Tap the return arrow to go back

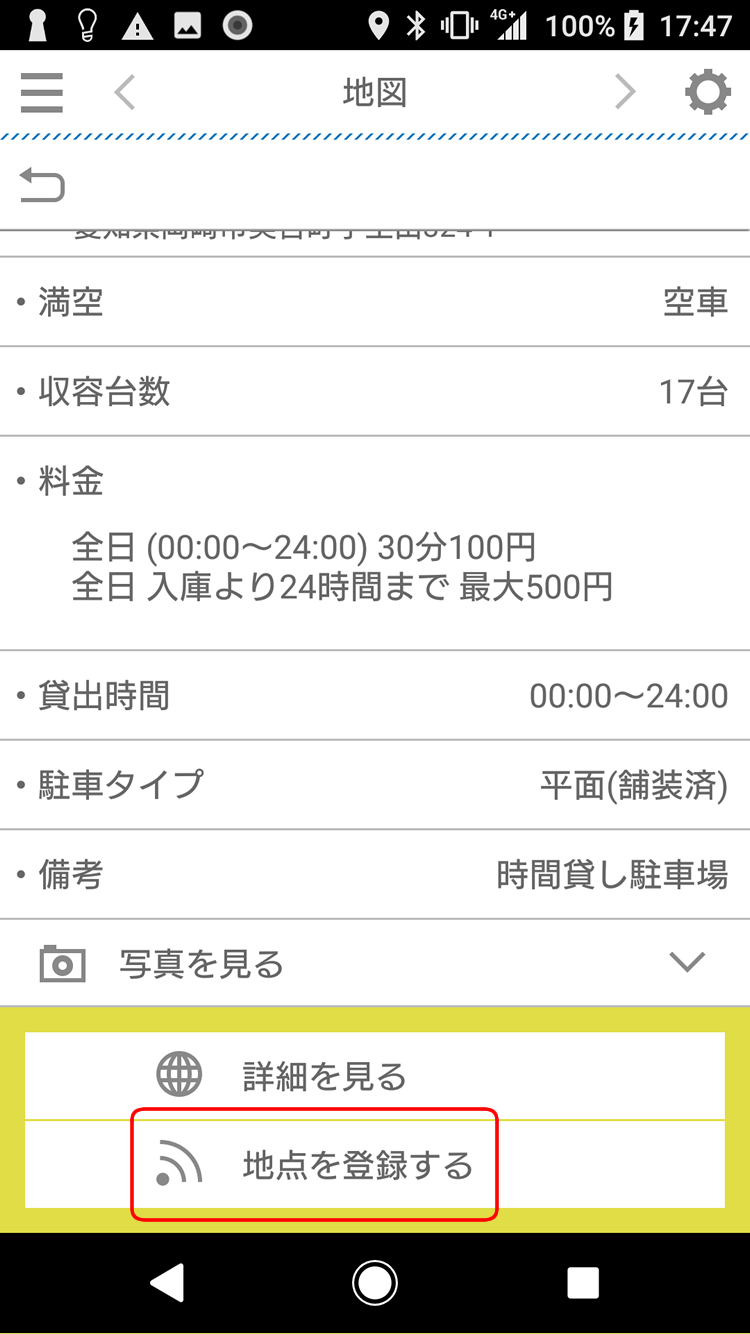pos(42,185)
